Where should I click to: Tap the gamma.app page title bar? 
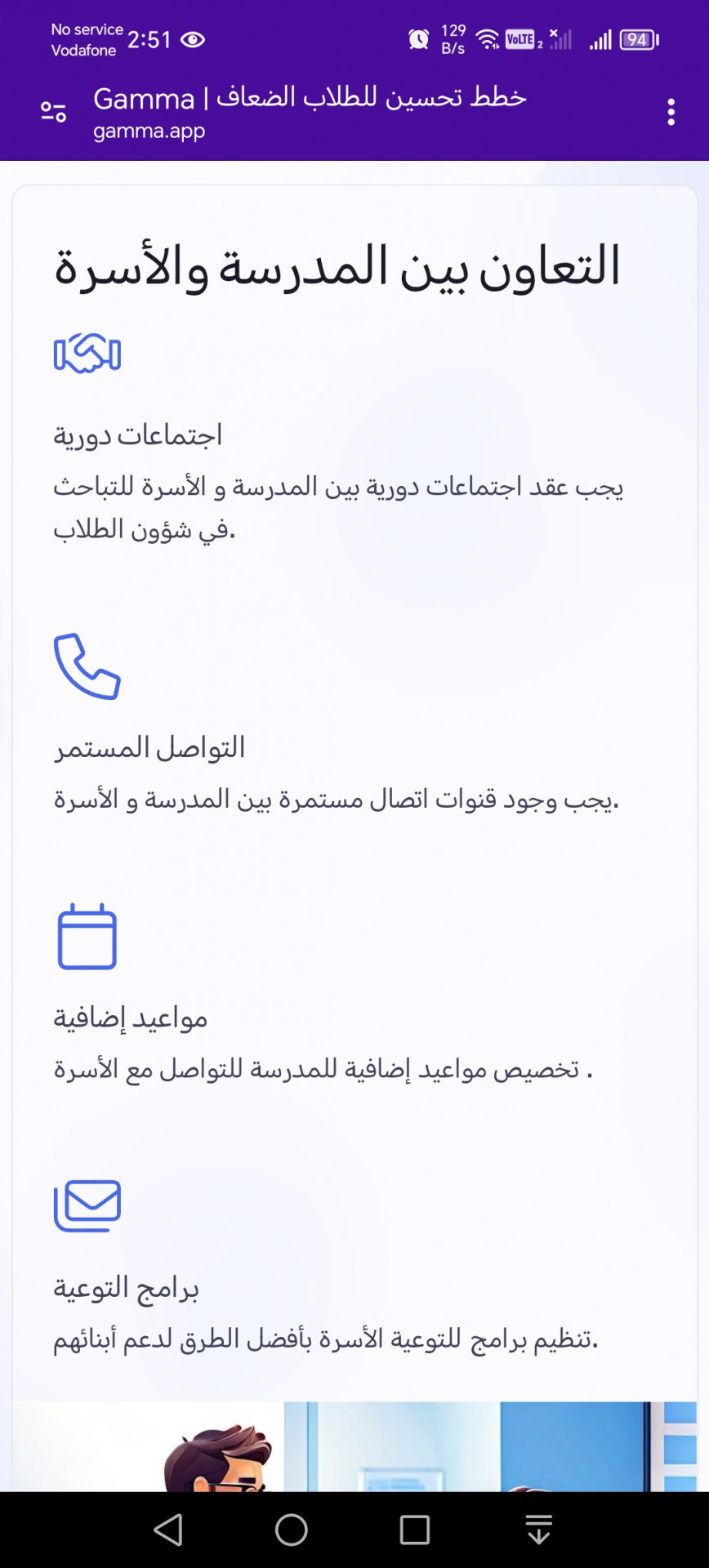[310, 112]
